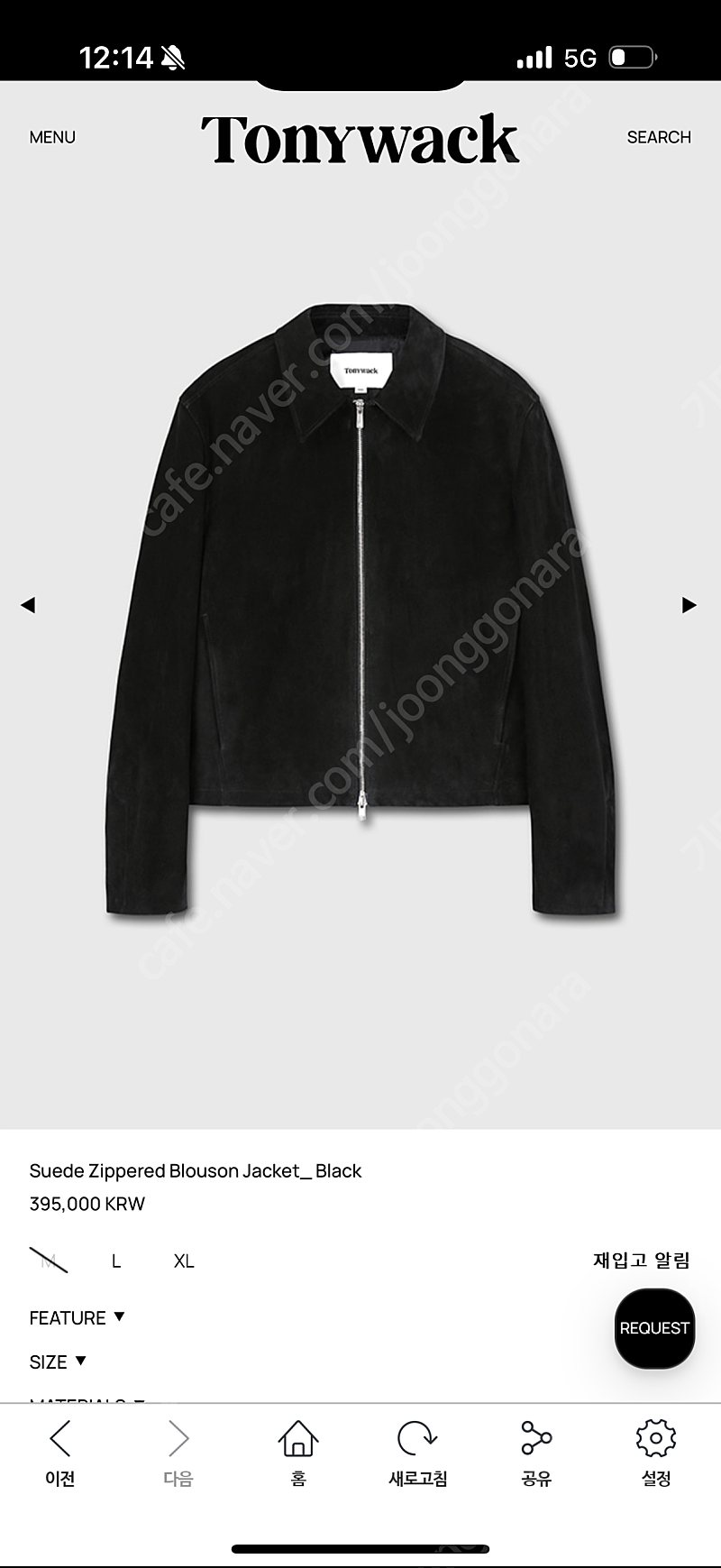The height and width of the screenshot is (1568, 721).
Task: Open SEARCH in the header
Action: pos(659,137)
